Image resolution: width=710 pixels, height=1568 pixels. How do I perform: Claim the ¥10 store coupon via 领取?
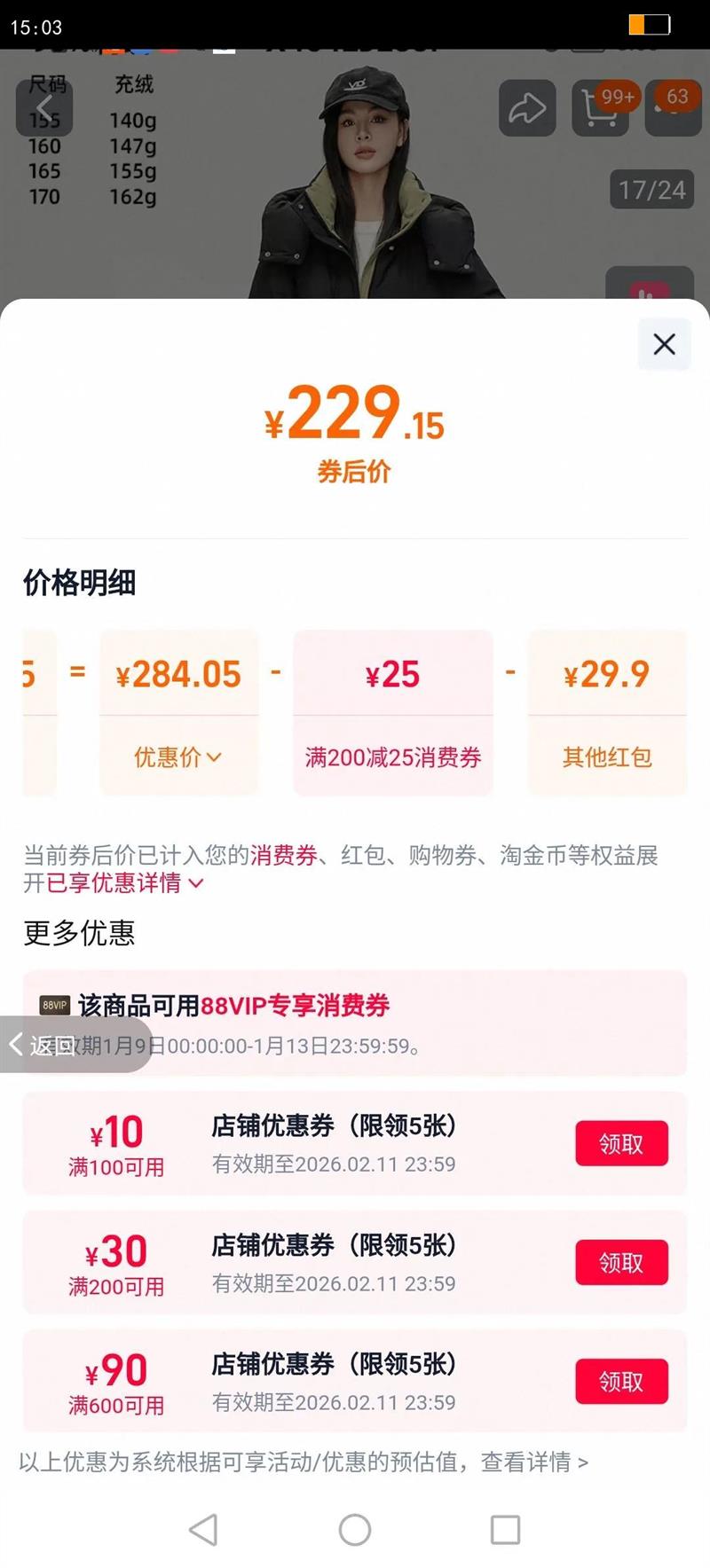pyautogui.click(x=621, y=1143)
